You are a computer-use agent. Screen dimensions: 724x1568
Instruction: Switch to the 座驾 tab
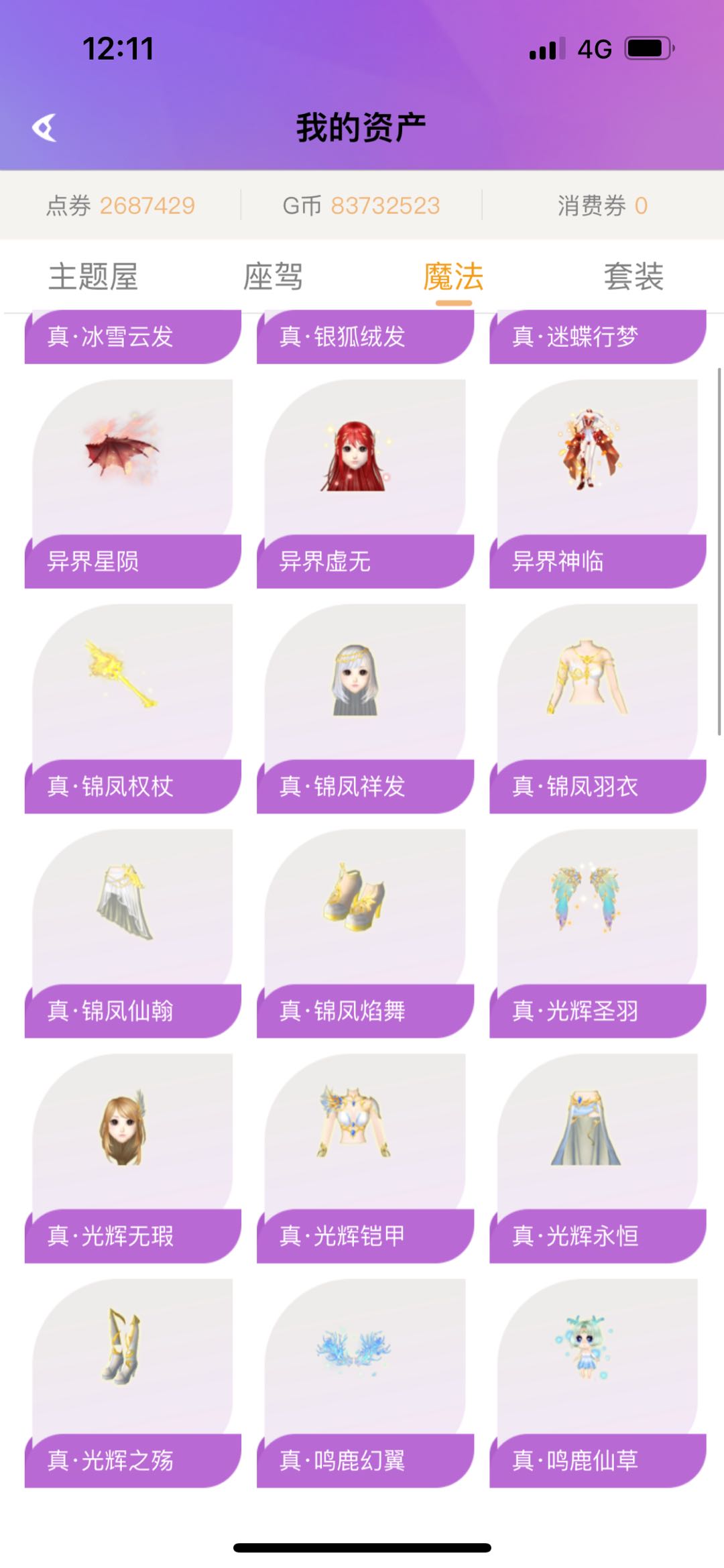(x=273, y=276)
